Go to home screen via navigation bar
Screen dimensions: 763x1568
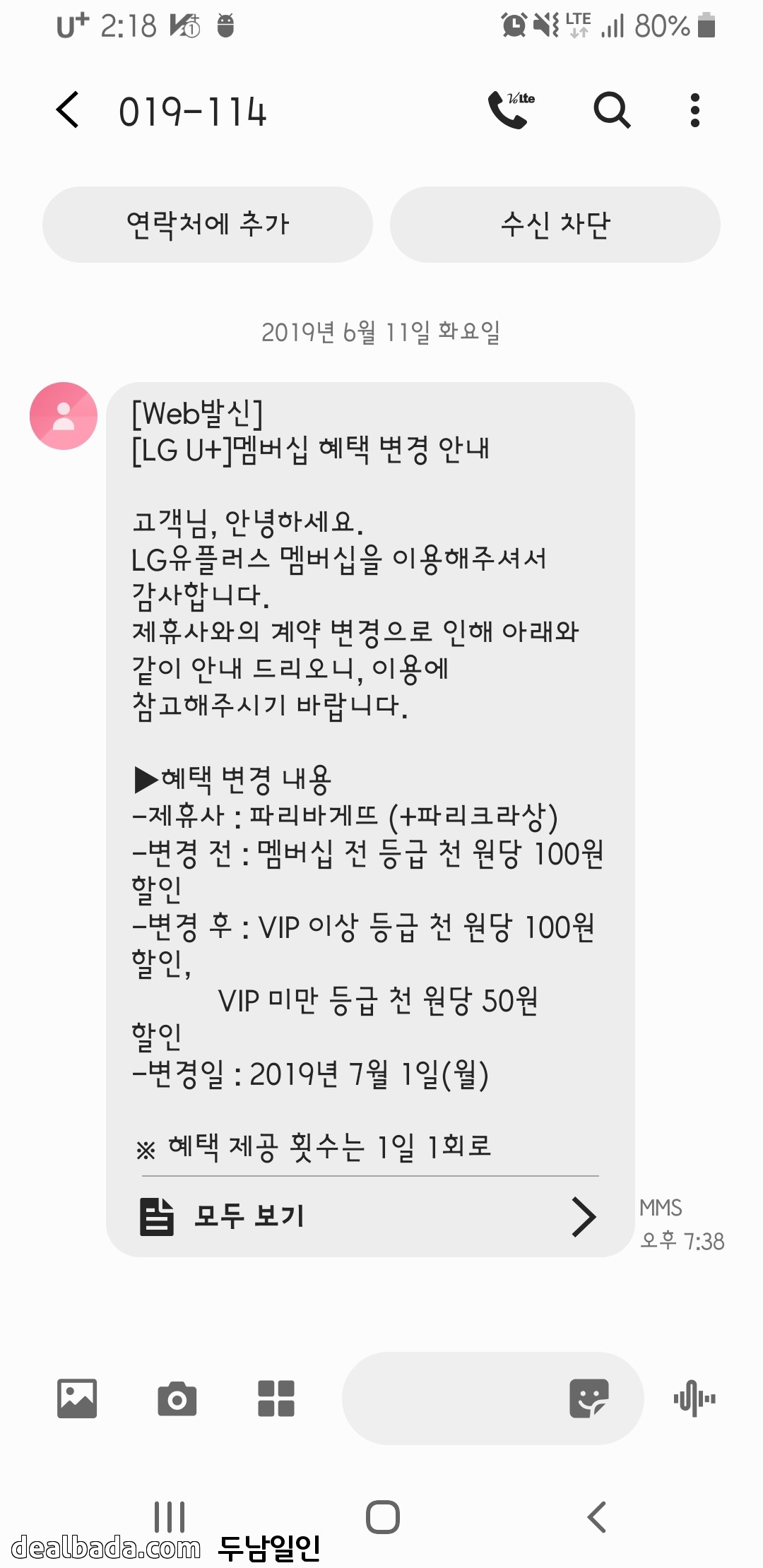382,1516
